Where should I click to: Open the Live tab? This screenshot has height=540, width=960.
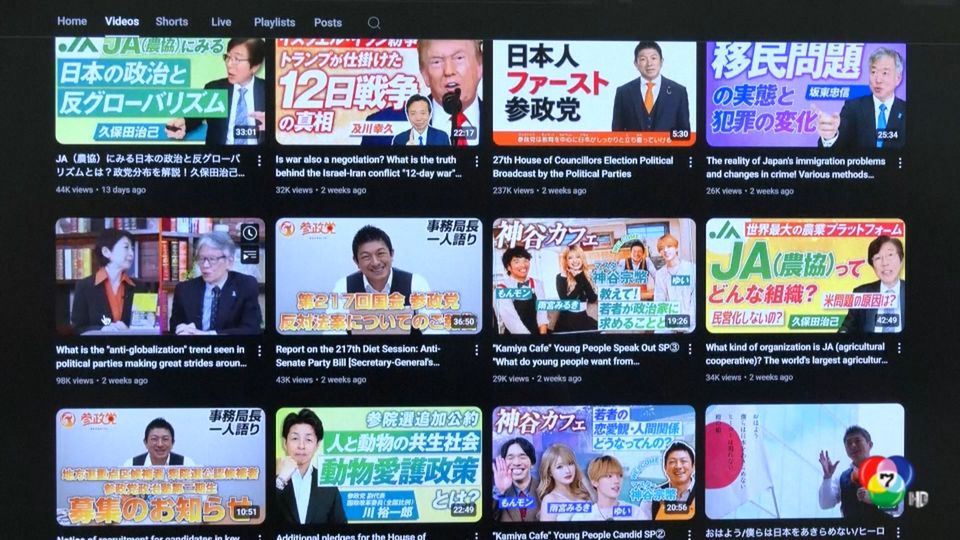[x=221, y=21]
